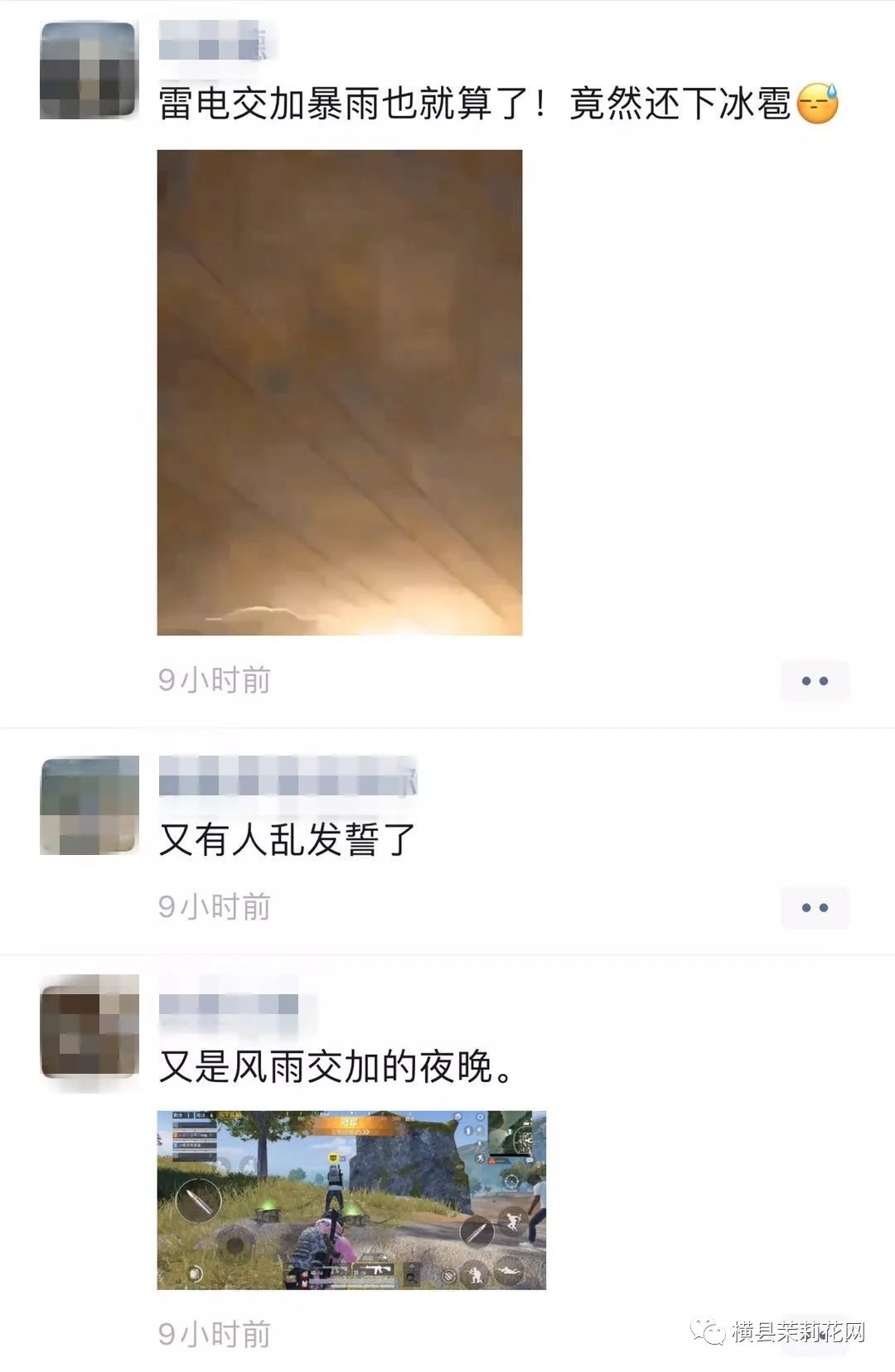Open the avatar of the hail post author
Viewport: 895px width, 1372px height.
(89, 70)
